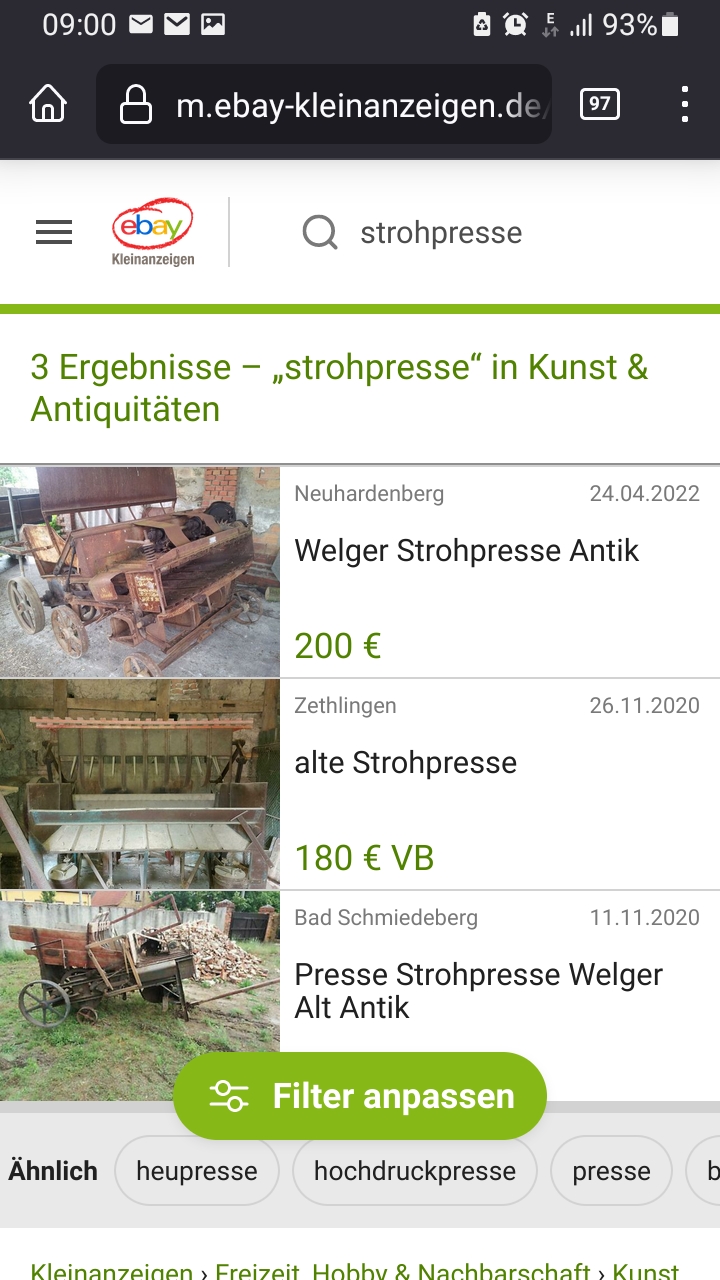Open the browser overflow menu
720x1280 pixels.
(x=684, y=104)
